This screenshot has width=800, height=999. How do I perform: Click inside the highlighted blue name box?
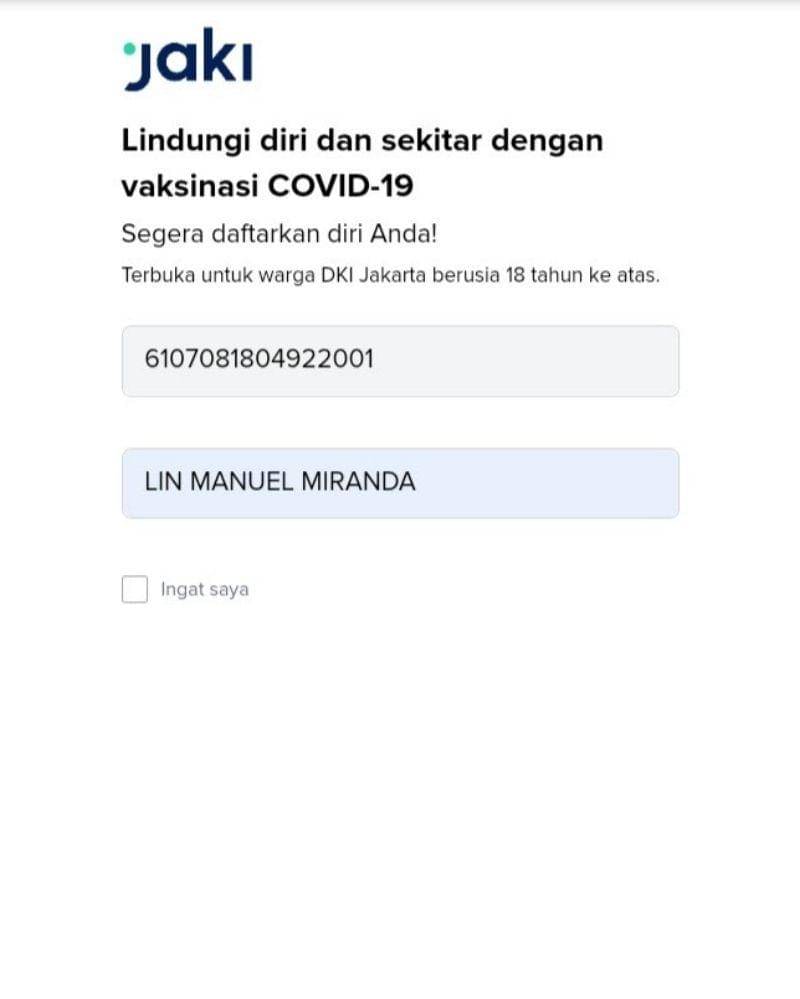[x=400, y=483]
